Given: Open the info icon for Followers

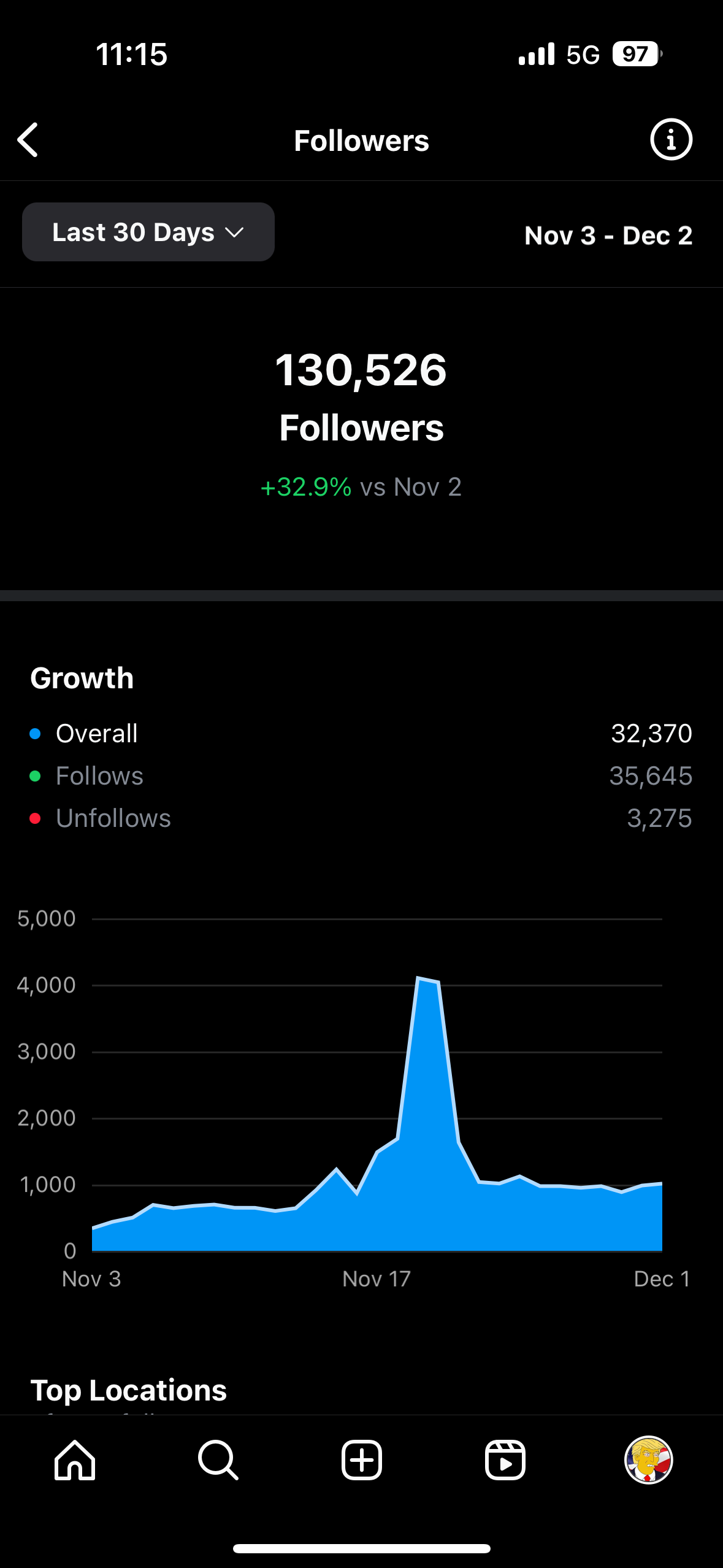Looking at the screenshot, I should click(671, 140).
